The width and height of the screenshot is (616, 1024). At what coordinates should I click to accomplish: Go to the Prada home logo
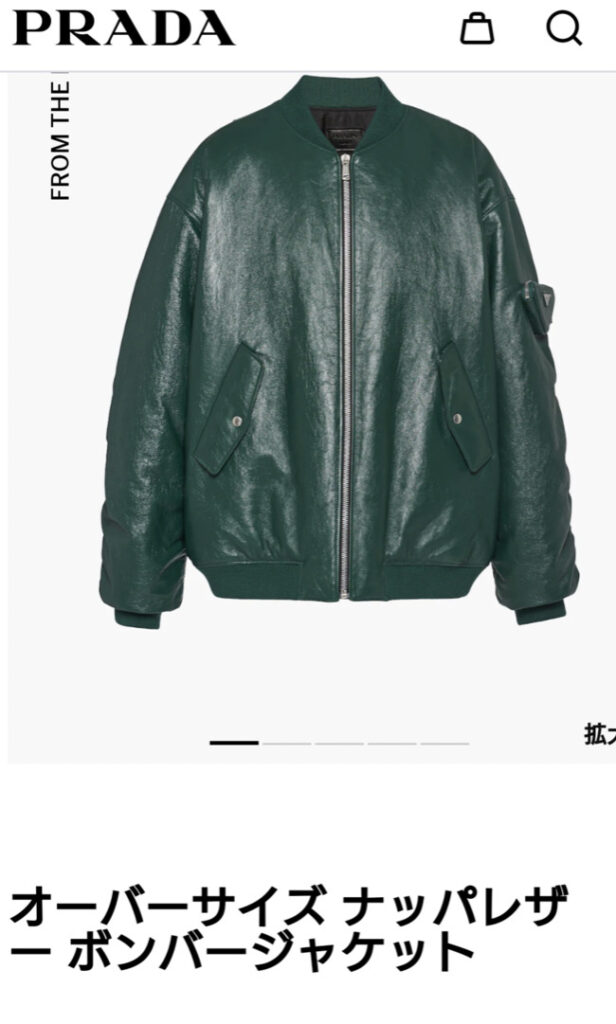pyautogui.click(x=123, y=29)
